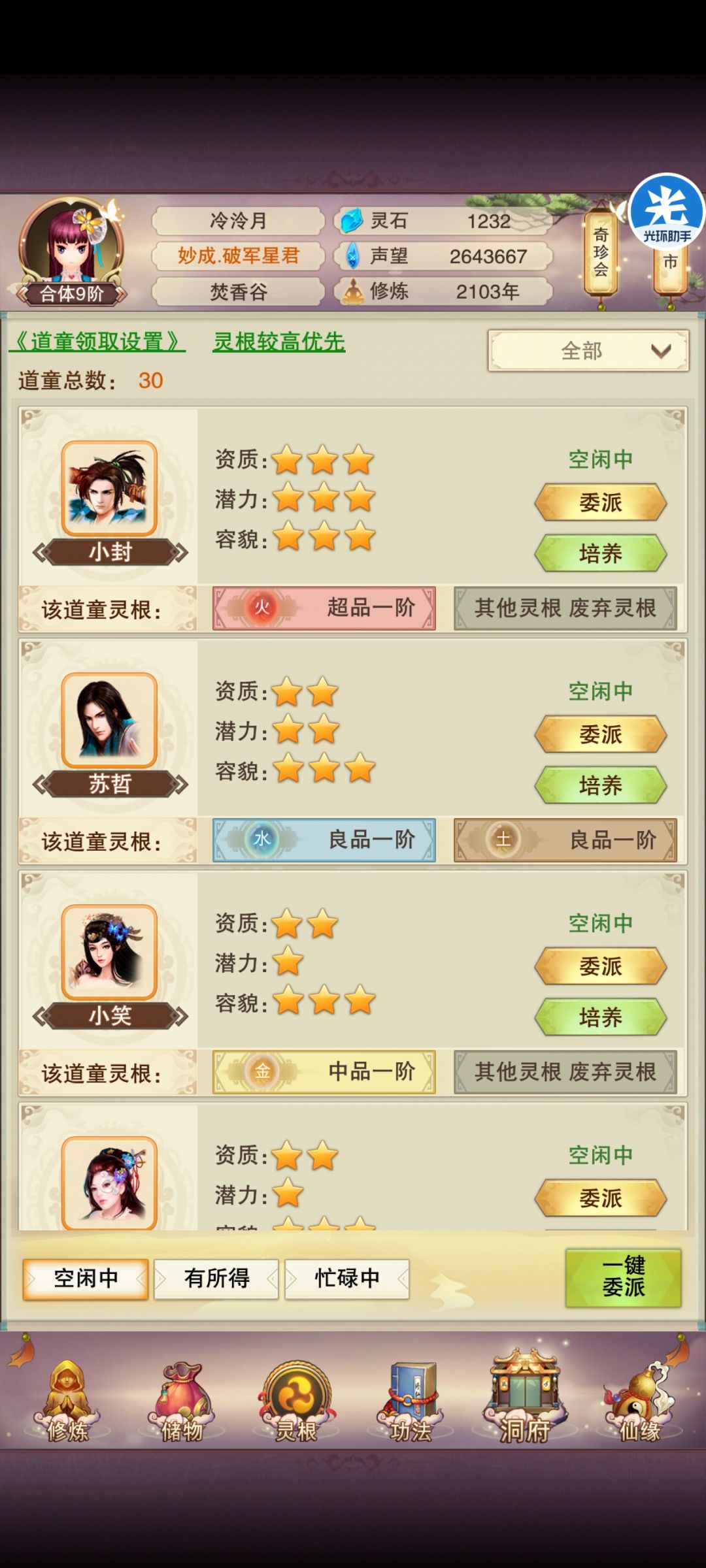Click 培养 to train 小封

coord(599,552)
